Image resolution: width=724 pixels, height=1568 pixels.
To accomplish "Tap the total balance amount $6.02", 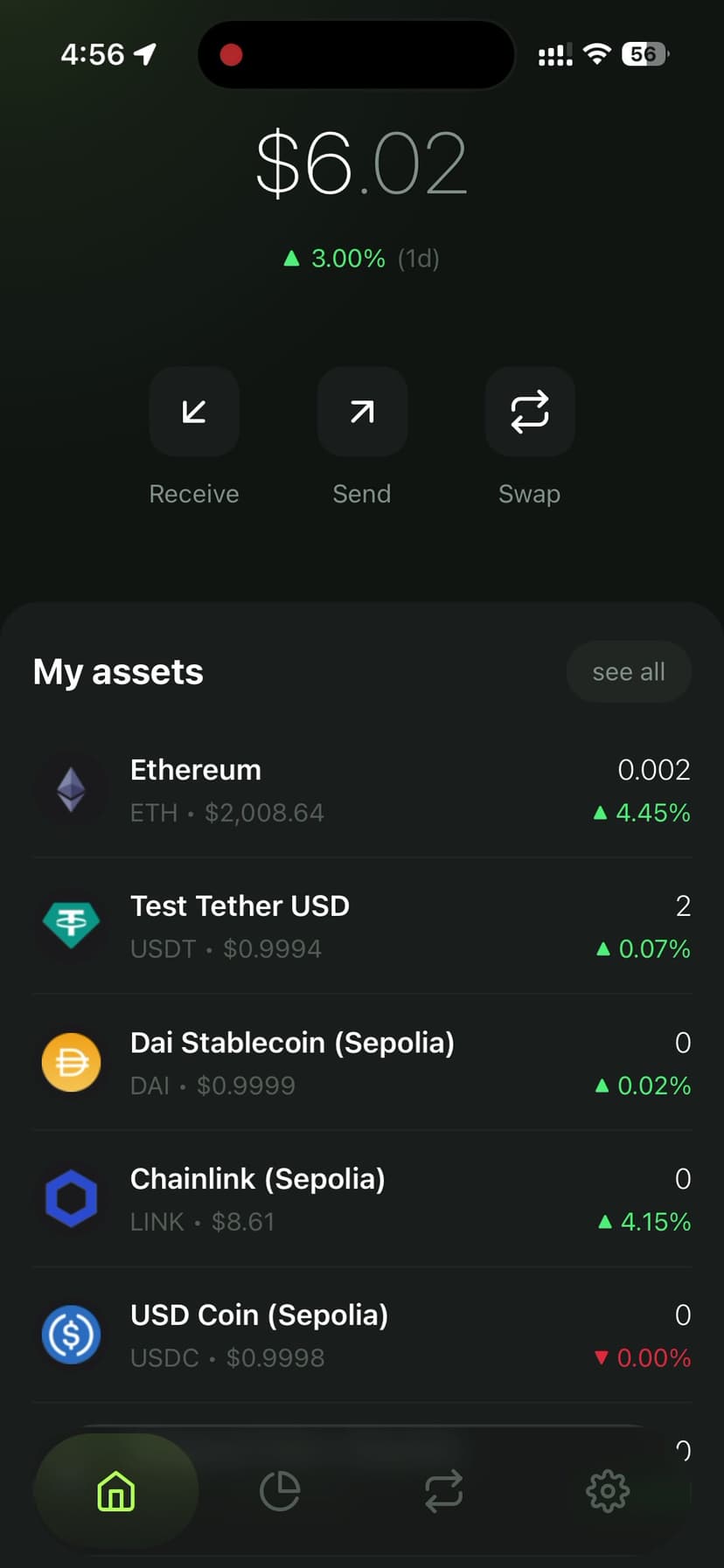I will click(362, 162).
